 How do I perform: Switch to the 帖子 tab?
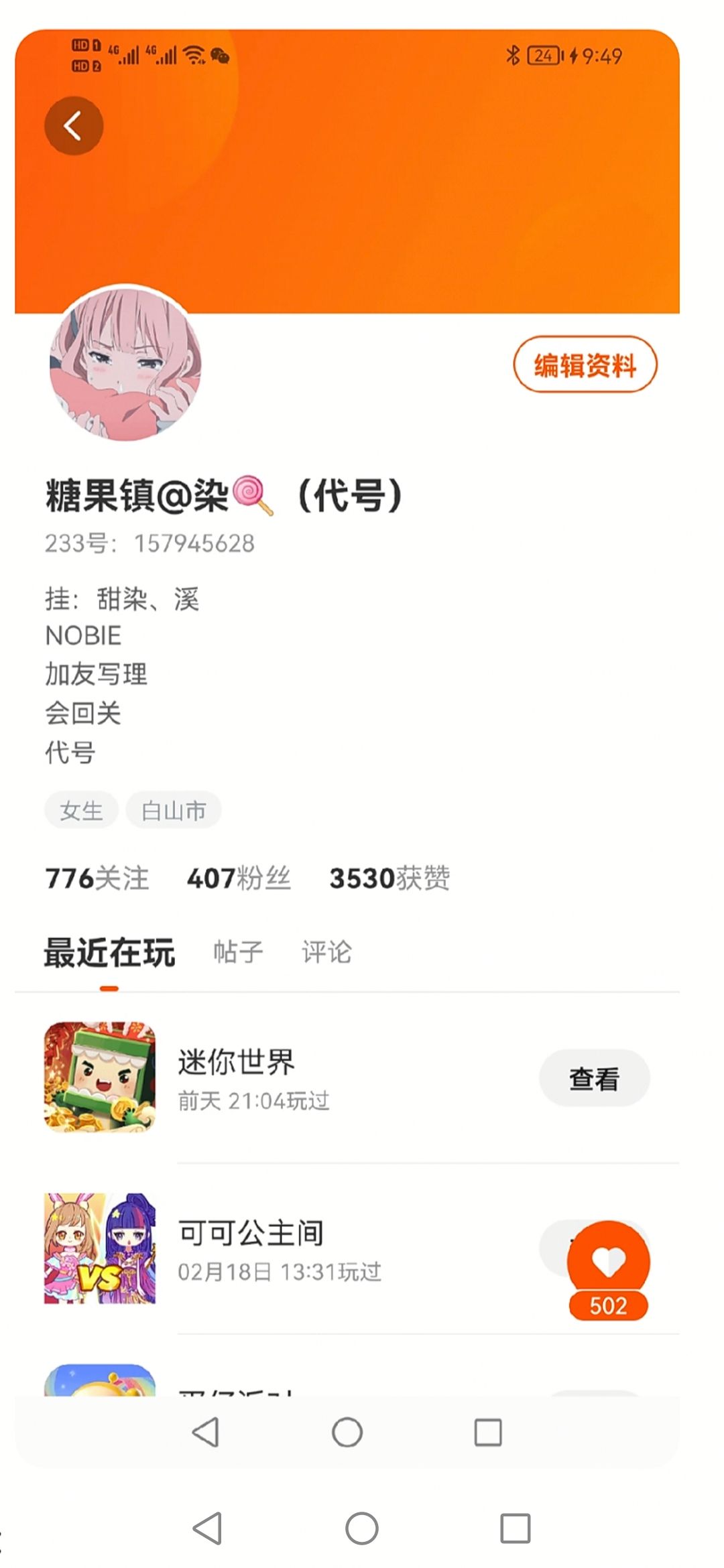tap(238, 952)
